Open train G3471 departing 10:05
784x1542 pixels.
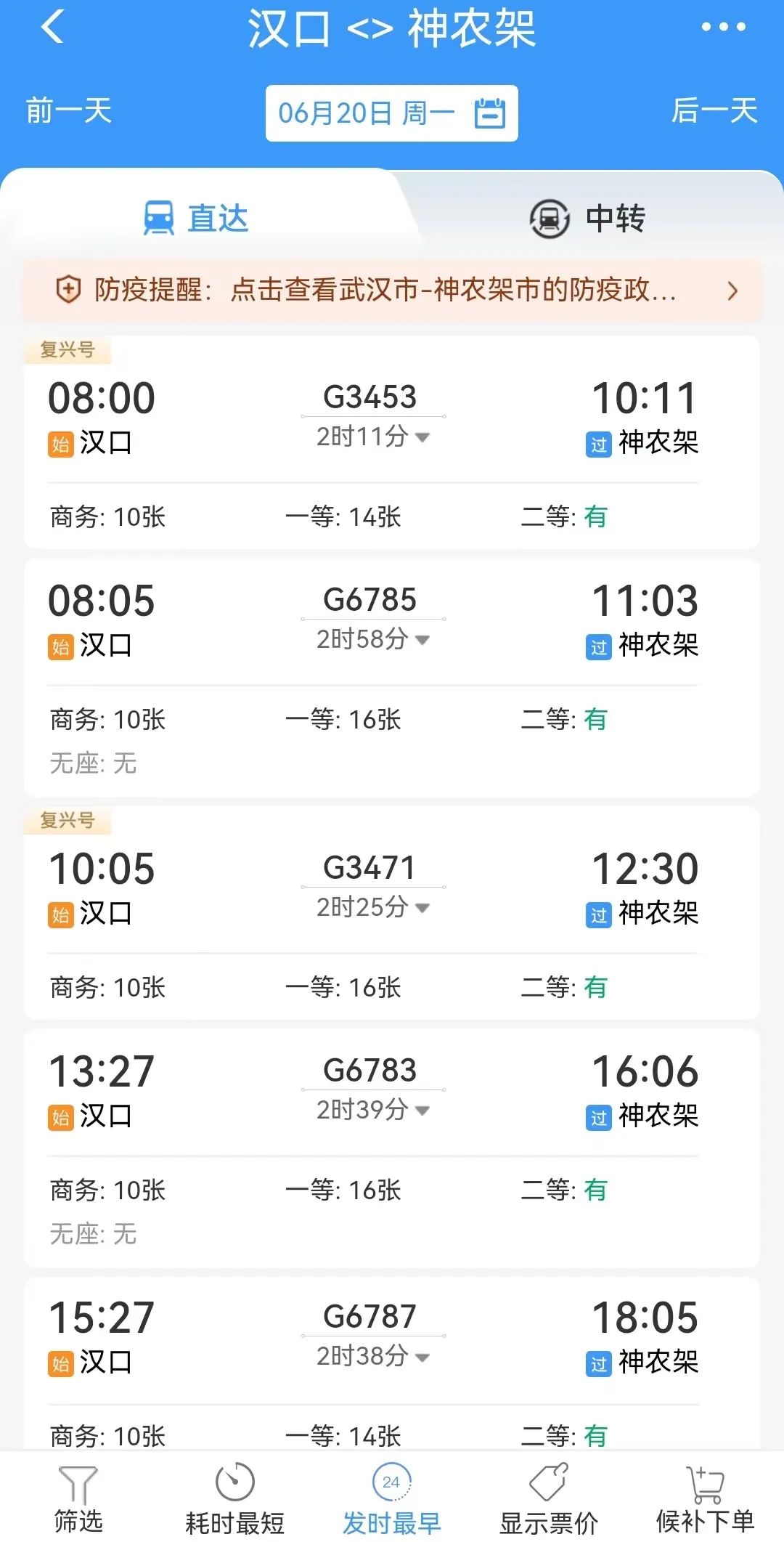coord(392,913)
